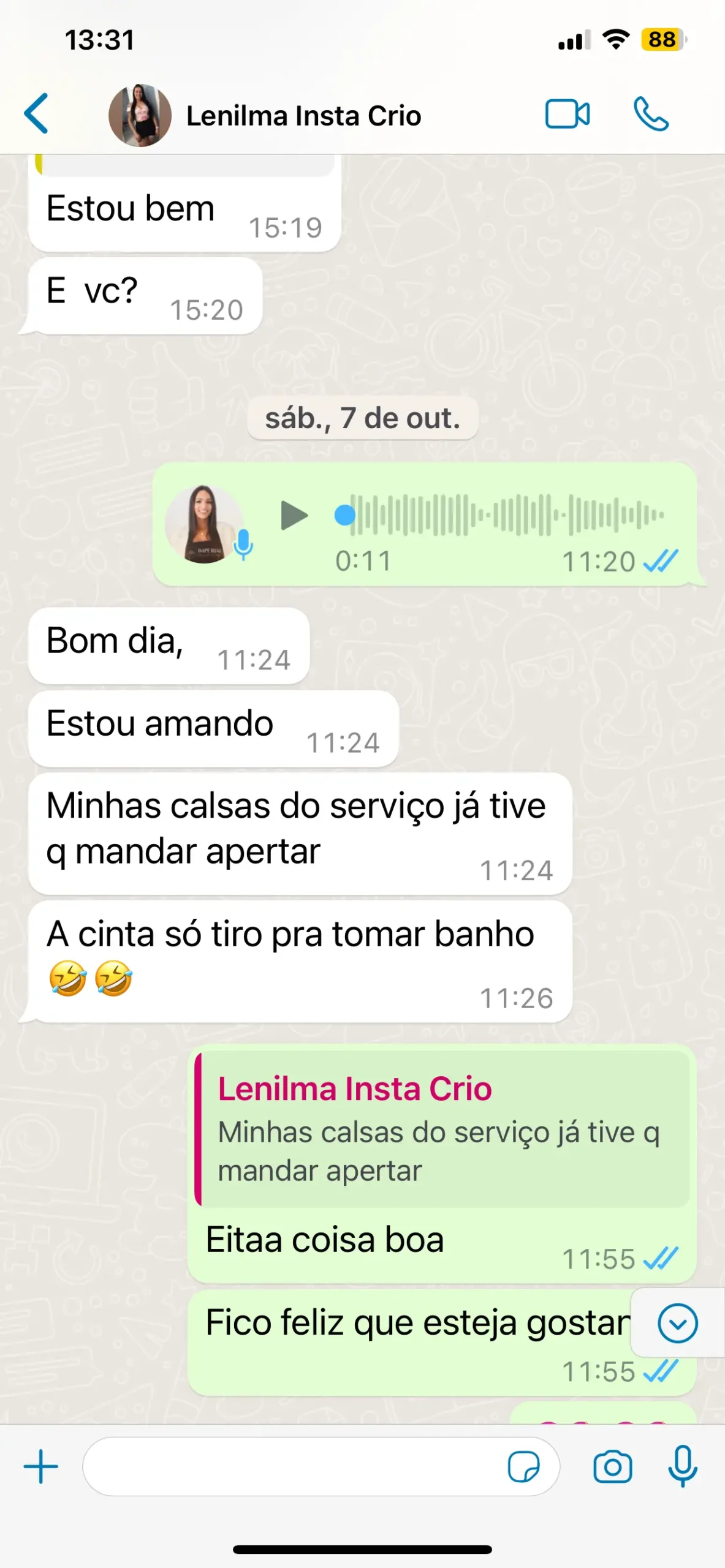
Task: Start a voice call with Lenilma
Action: pyautogui.click(x=651, y=115)
